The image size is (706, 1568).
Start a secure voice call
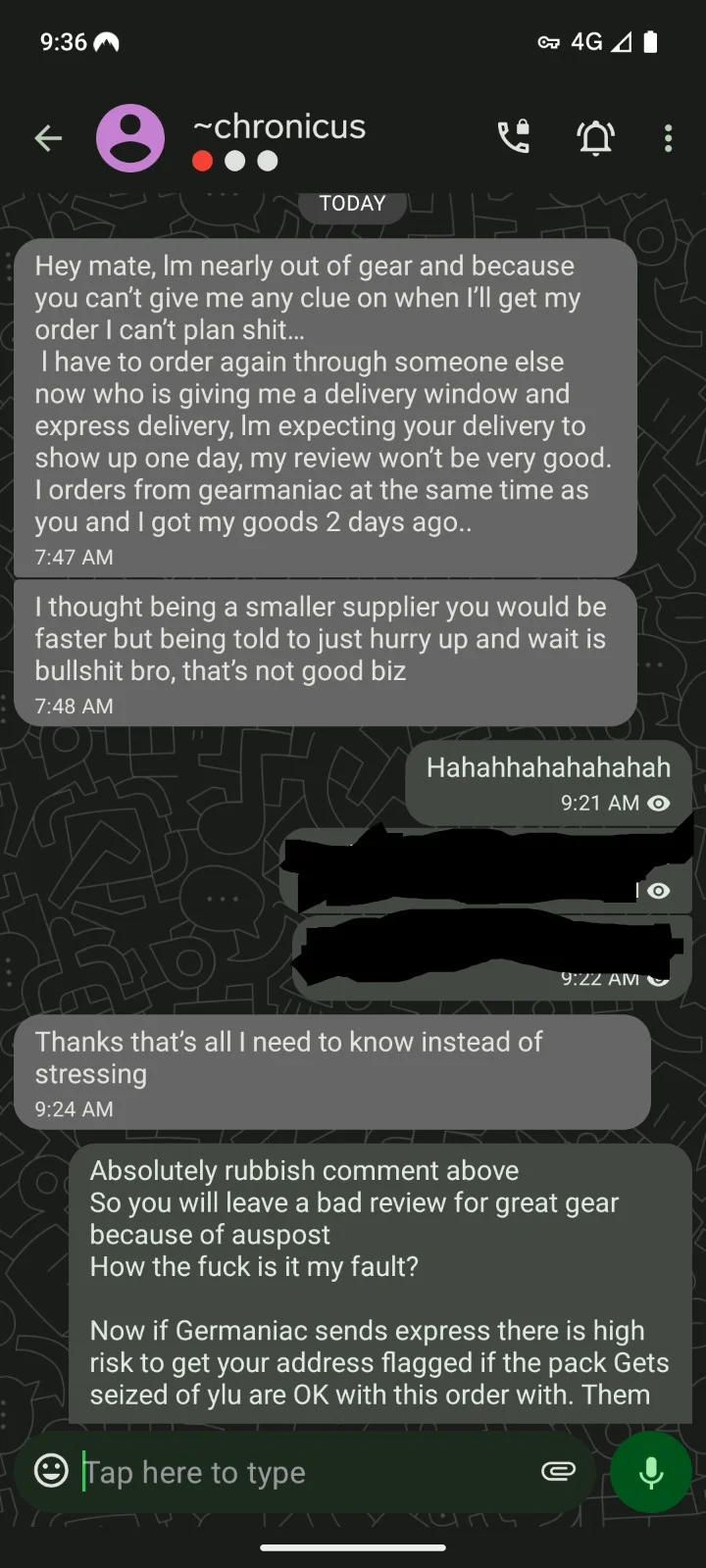515,137
